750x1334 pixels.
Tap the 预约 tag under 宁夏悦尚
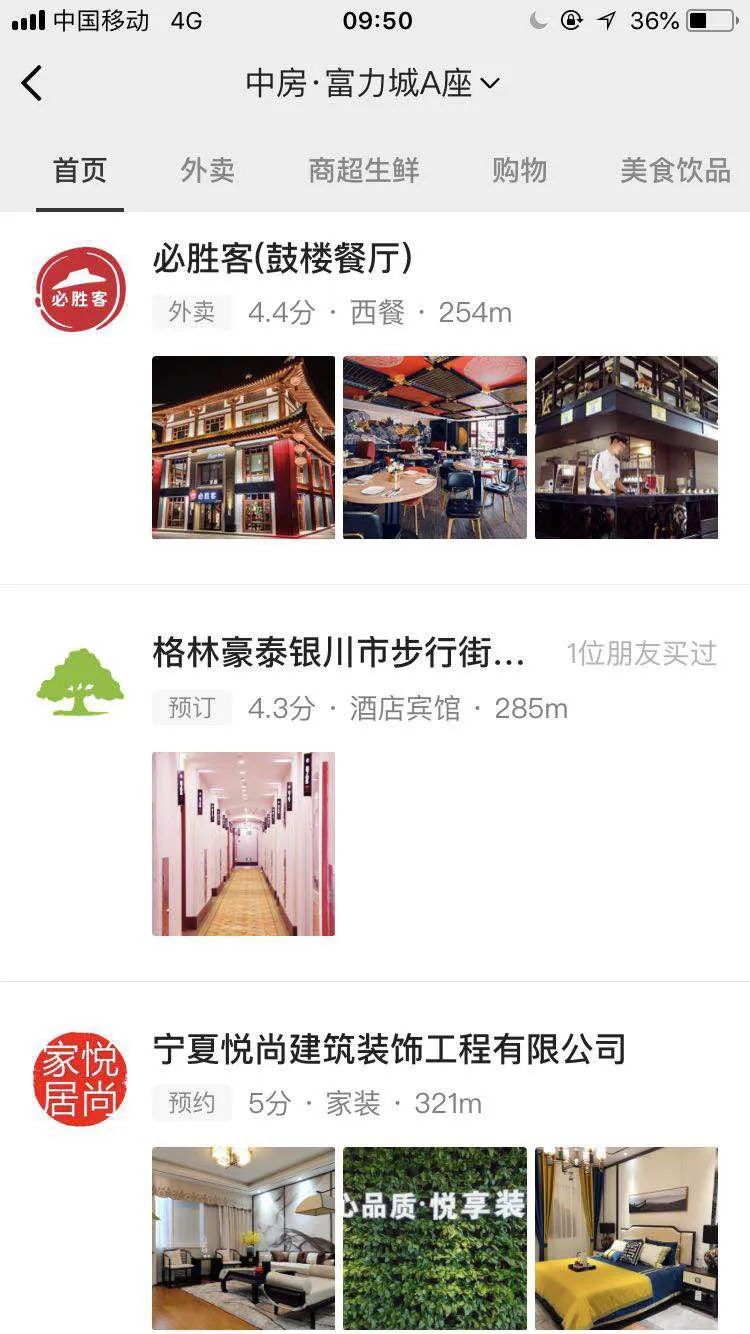click(191, 1105)
